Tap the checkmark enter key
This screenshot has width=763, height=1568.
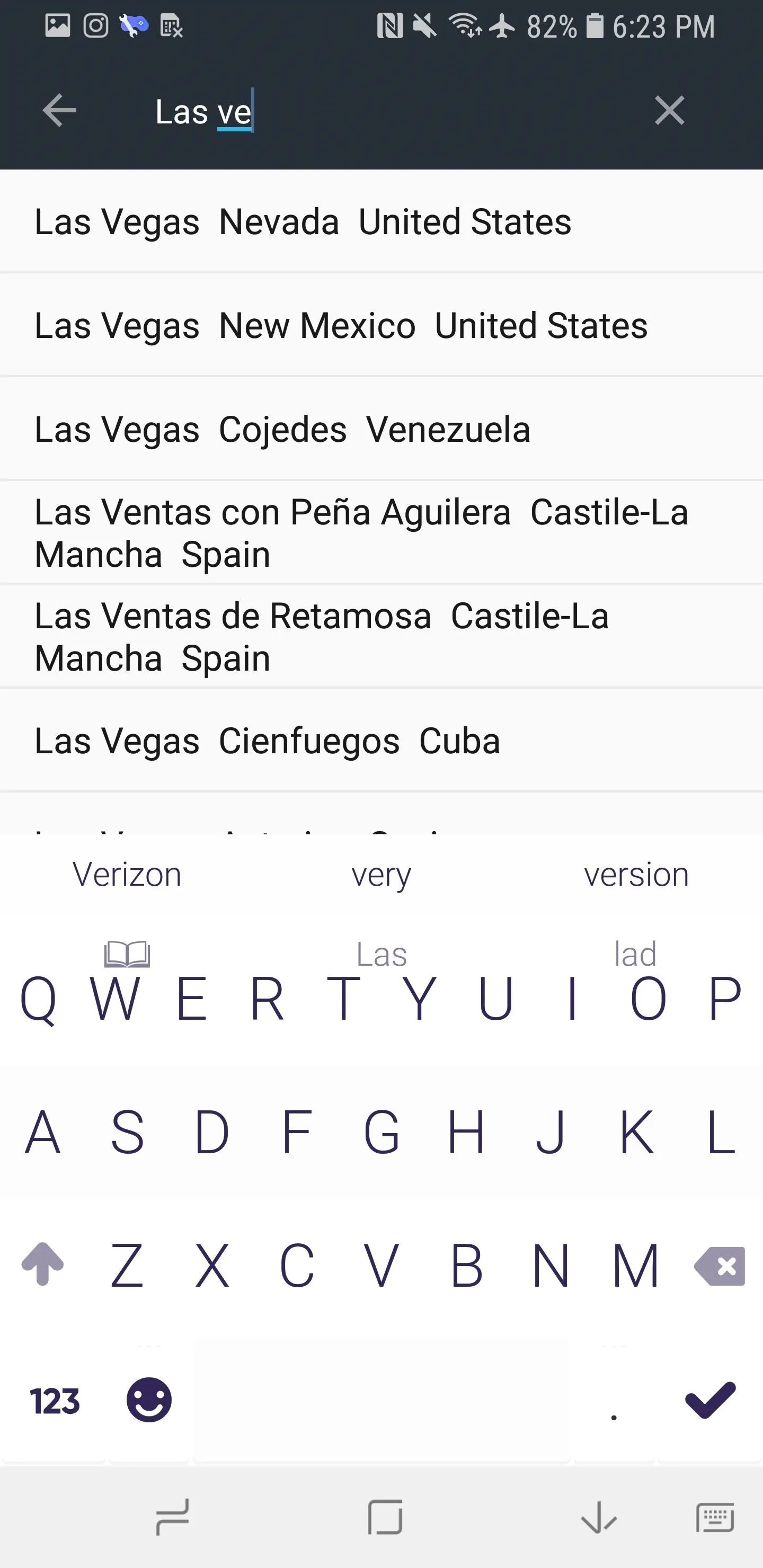tap(710, 1401)
